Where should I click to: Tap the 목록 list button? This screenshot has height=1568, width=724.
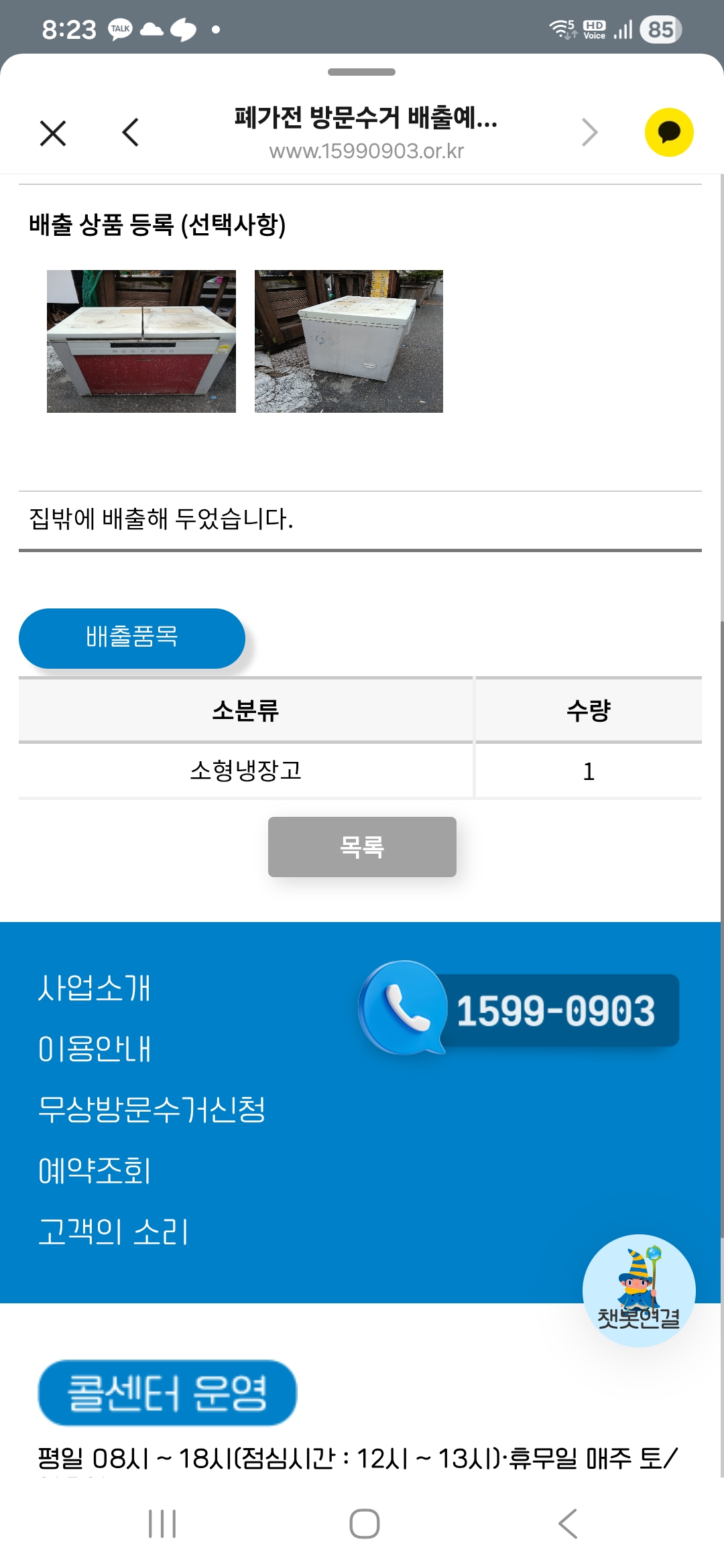pos(362,847)
